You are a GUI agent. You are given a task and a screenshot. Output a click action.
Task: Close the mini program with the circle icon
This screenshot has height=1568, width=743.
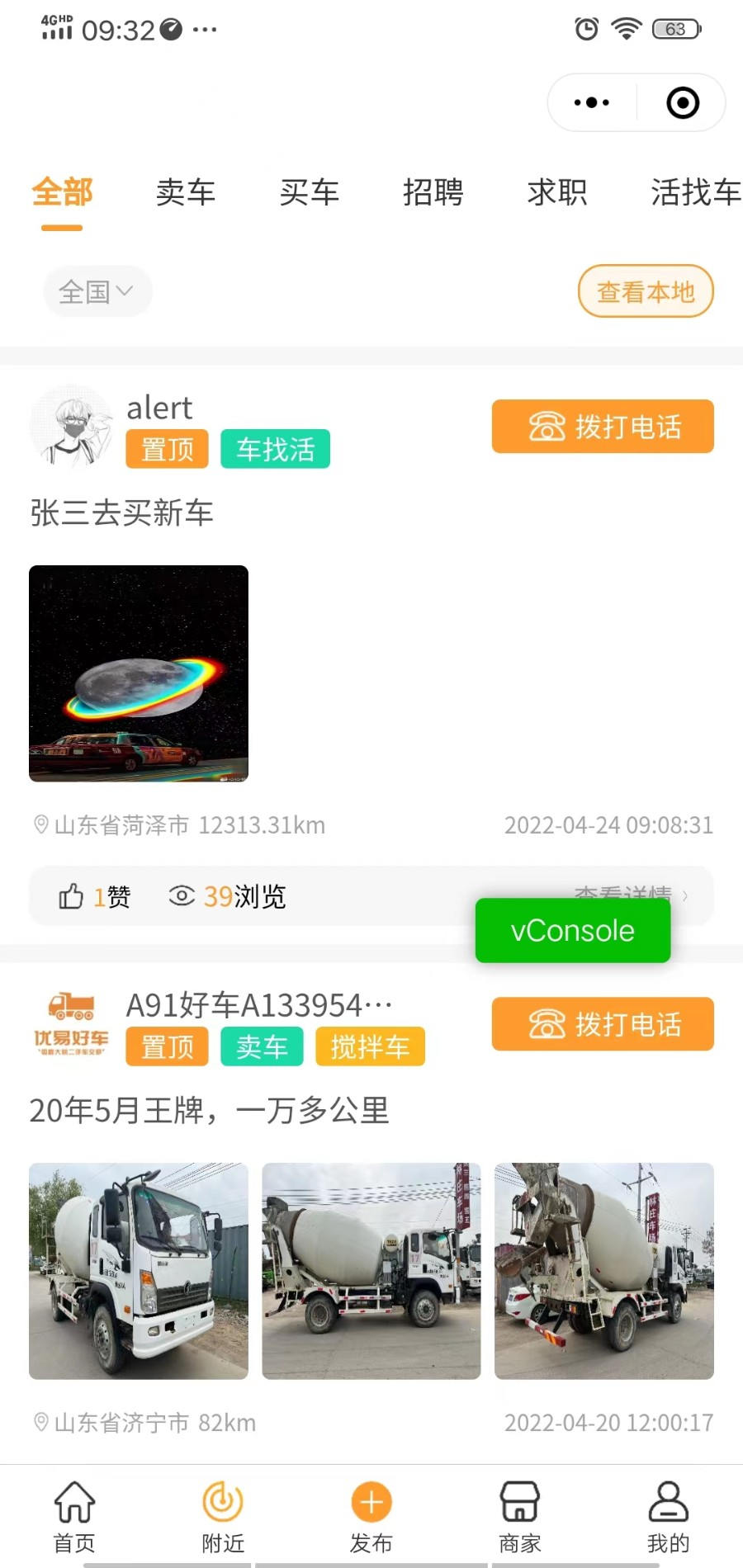pos(683,103)
